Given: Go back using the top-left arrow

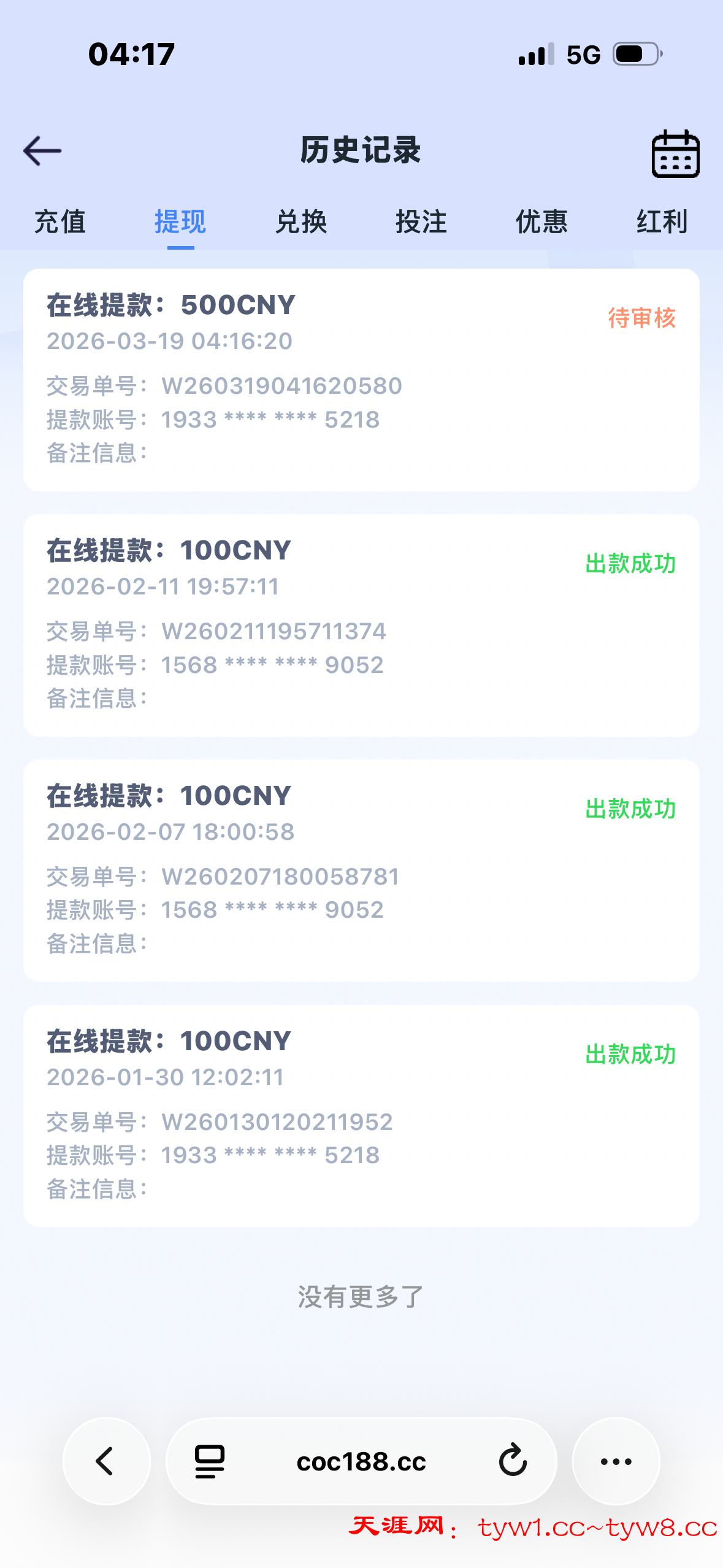Looking at the screenshot, I should (42, 151).
